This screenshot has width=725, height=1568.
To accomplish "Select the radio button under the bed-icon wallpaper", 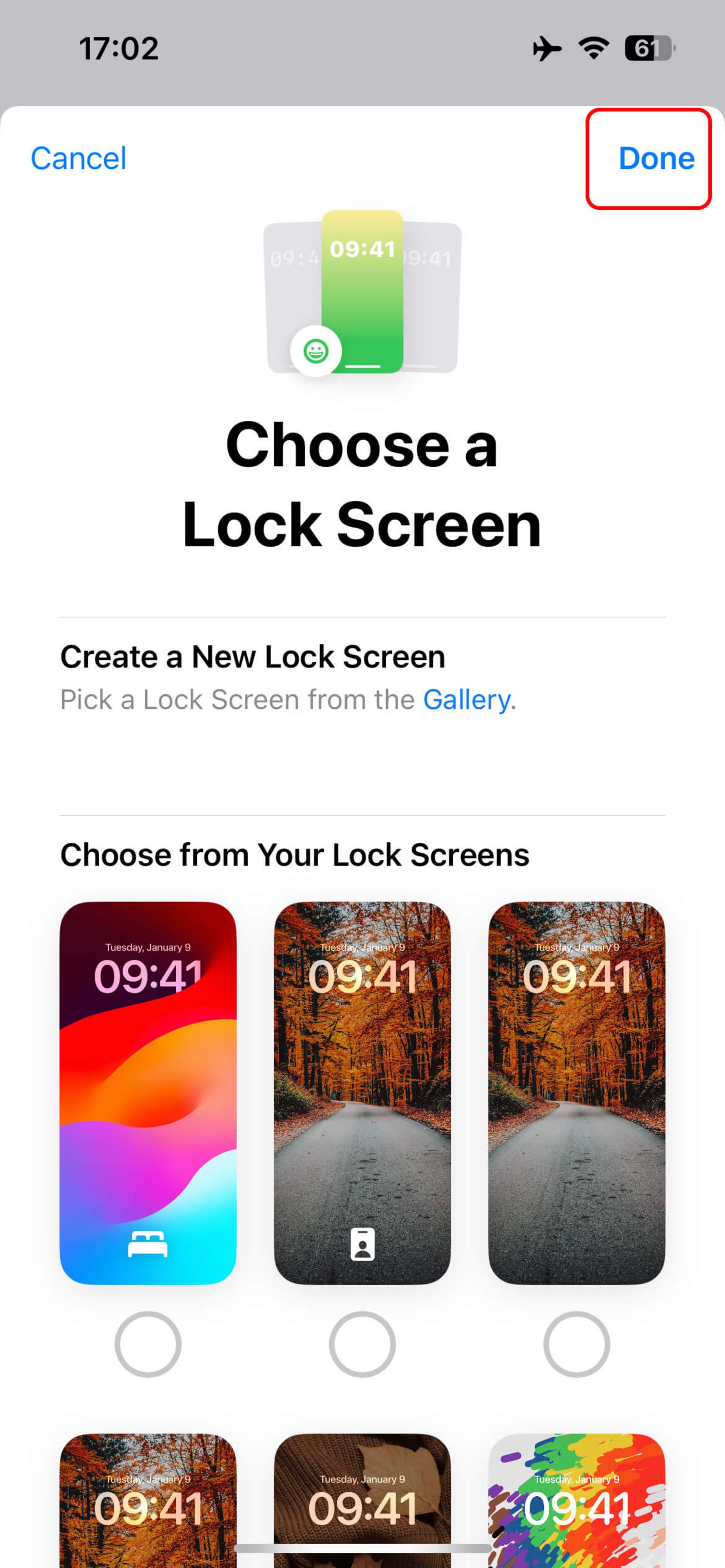I will 148,1344.
